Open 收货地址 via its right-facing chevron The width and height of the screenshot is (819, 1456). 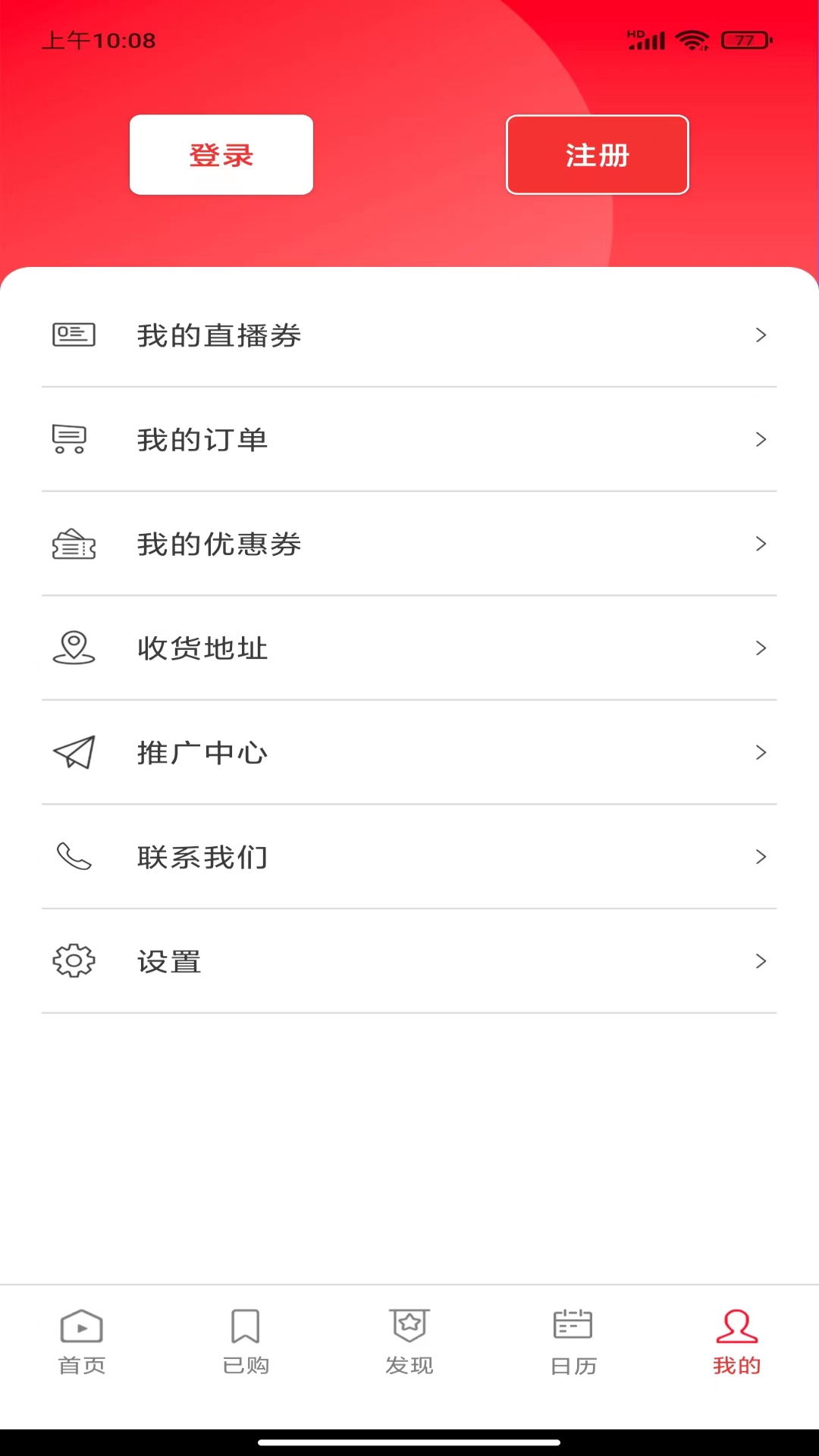coord(761,648)
